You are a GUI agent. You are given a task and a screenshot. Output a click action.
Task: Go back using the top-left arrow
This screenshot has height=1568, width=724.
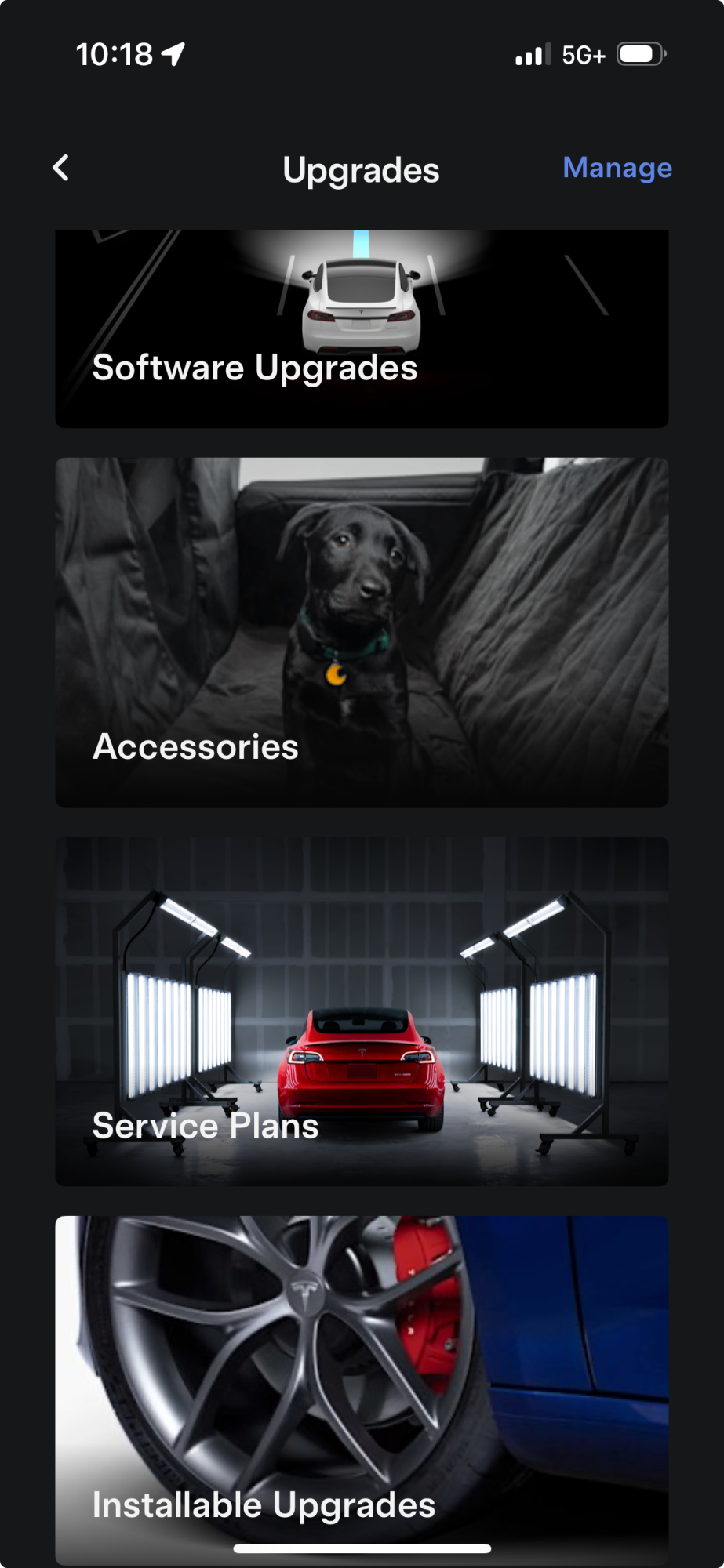61,168
